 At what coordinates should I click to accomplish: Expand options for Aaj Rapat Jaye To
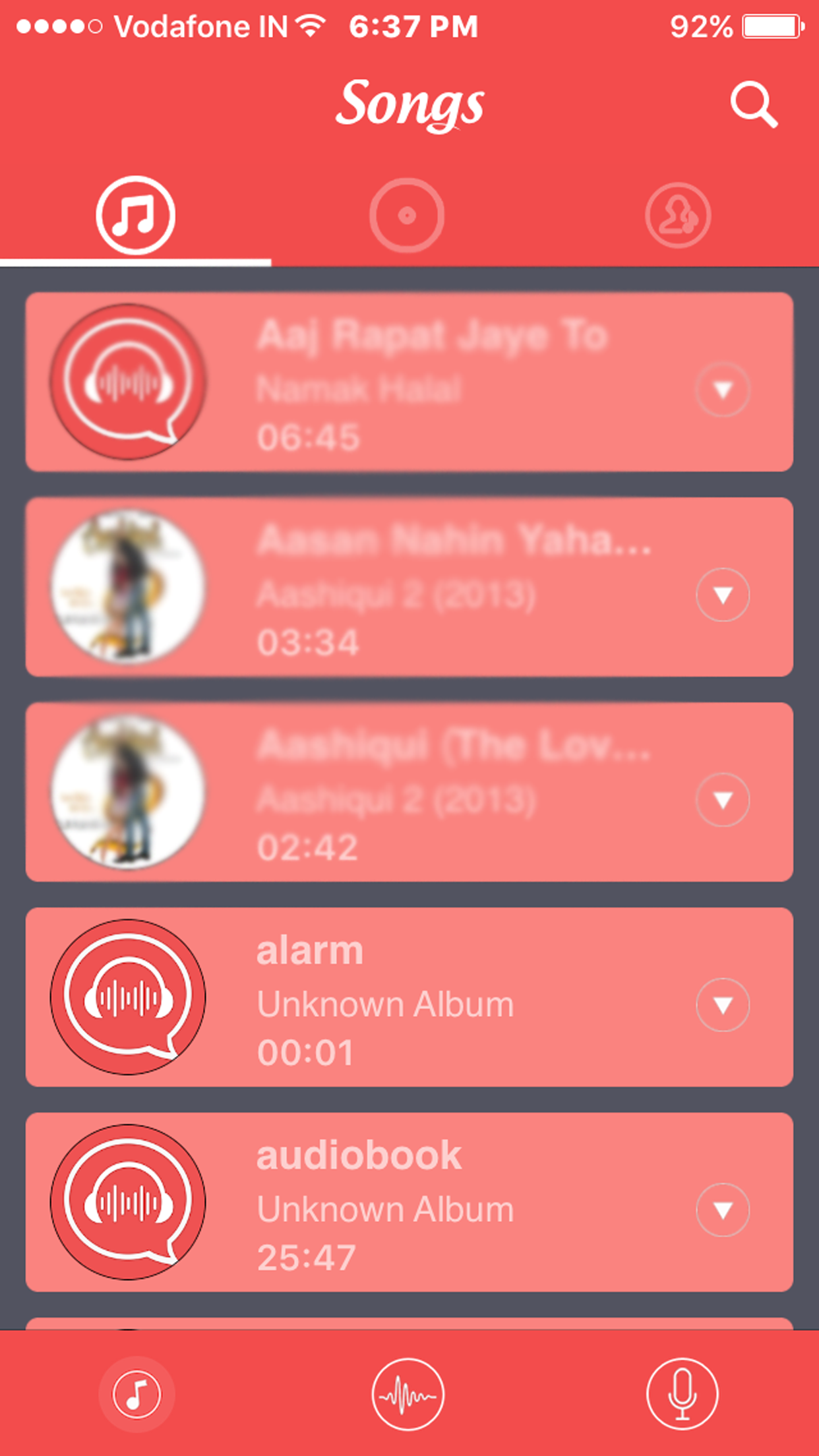[723, 390]
